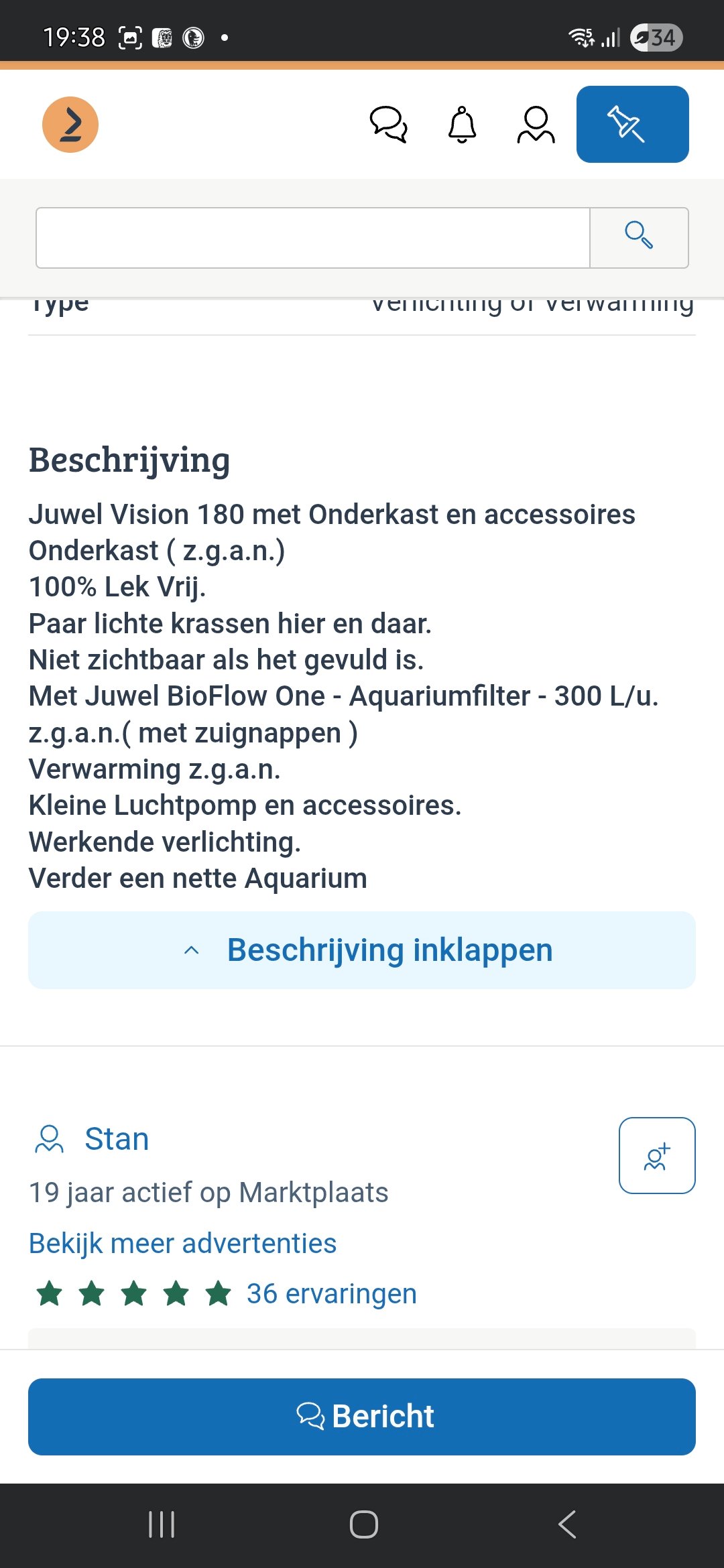Open Bekijk meer advertenties link
724x1568 pixels.
(x=182, y=1244)
